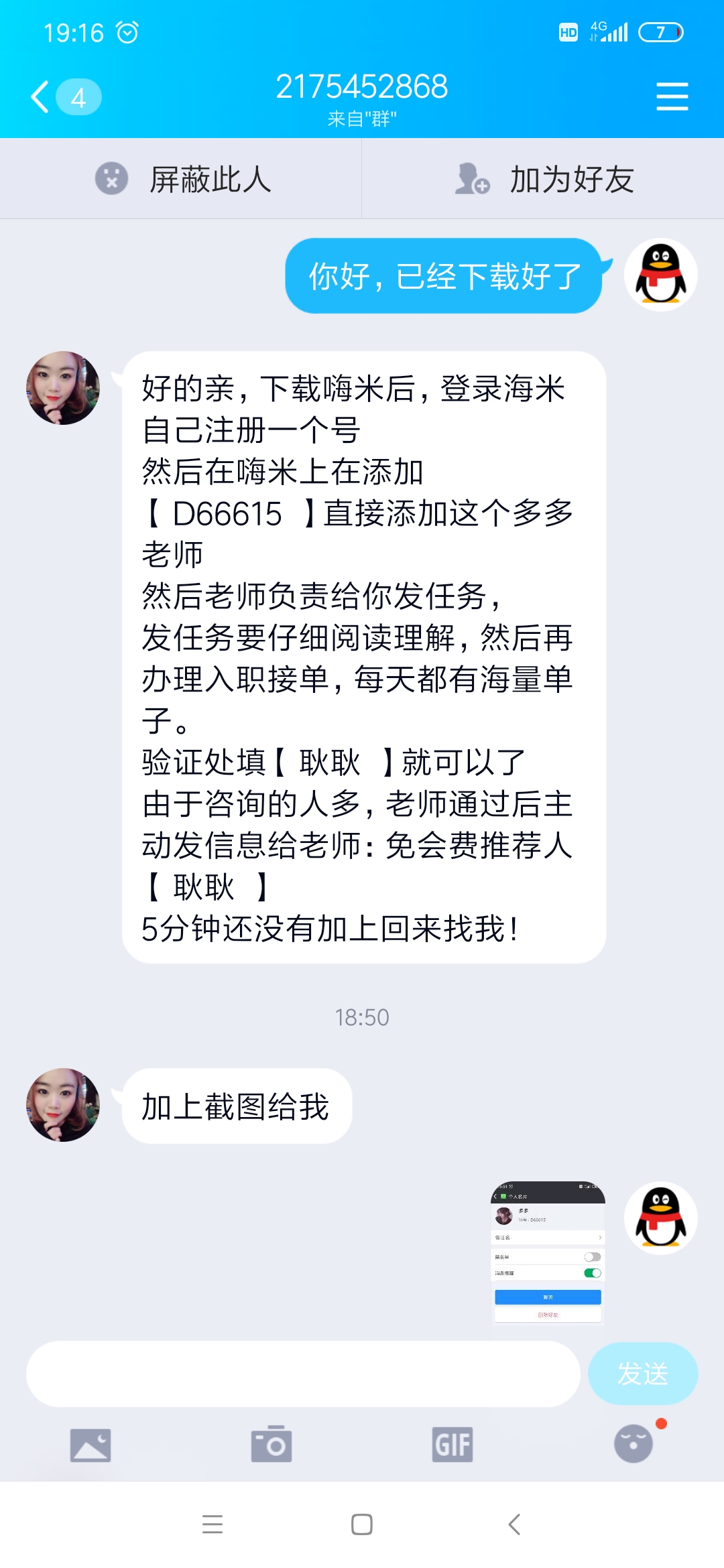This screenshot has height=1568, width=724.
Task: Expand 备注名 via its chevron in the shared screenshot
Action: point(600,1238)
